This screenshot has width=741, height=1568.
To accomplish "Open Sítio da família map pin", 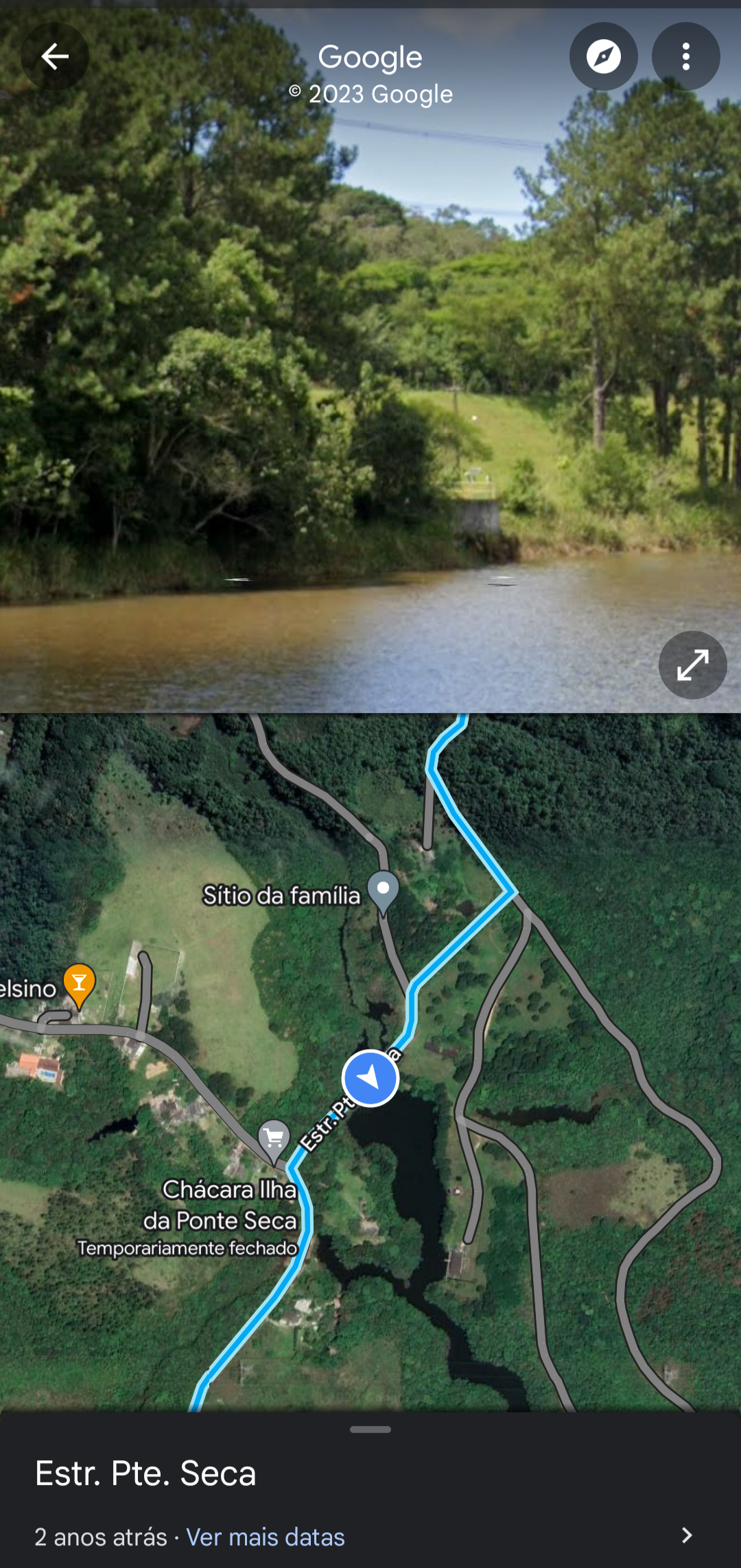I will 384,891.
